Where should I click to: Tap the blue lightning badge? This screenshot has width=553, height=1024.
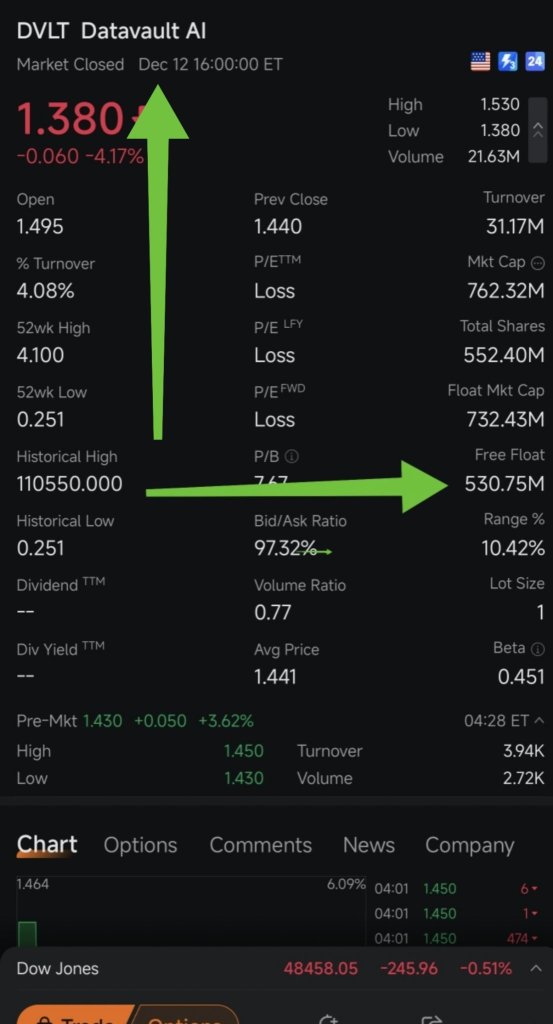point(508,61)
